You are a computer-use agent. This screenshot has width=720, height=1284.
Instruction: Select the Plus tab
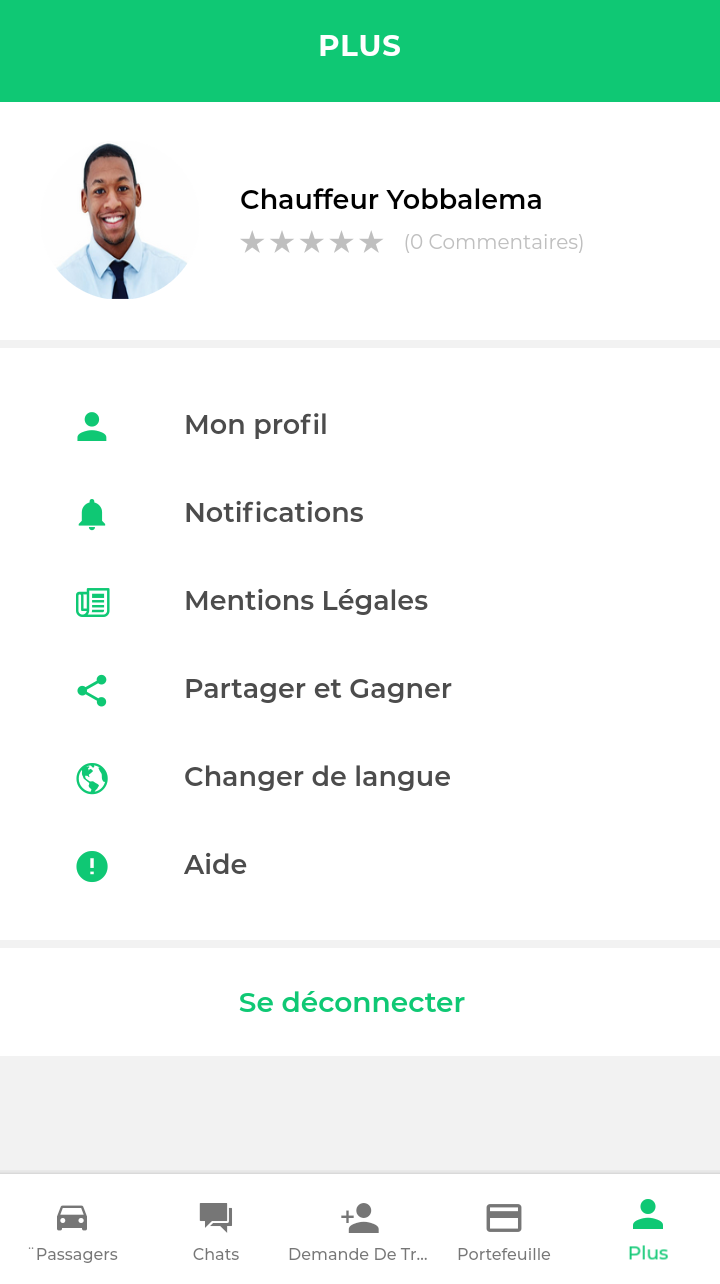pos(648,1230)
